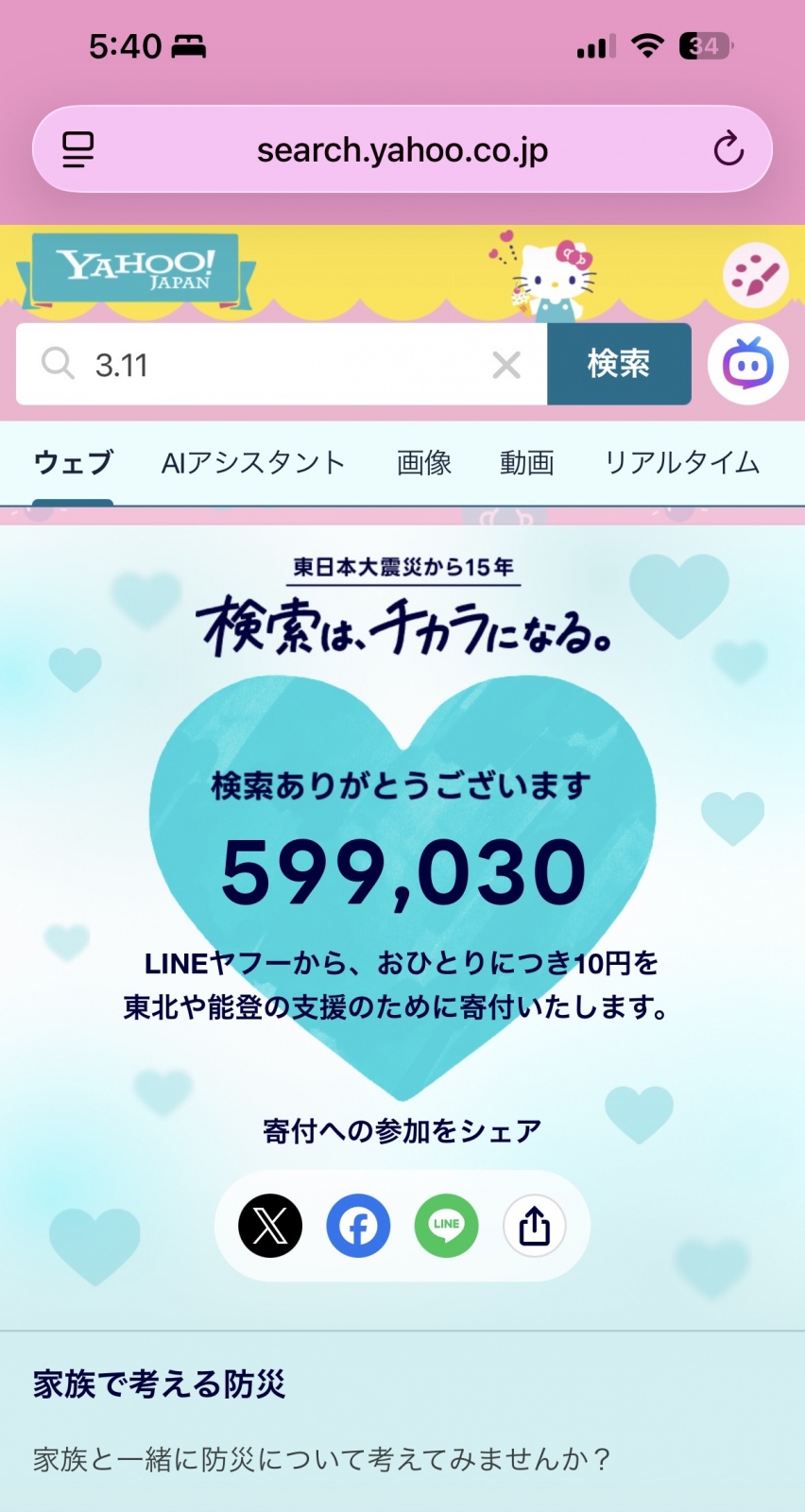Edit the 3.11 search query field
The image size is (805, 1512).
click(x=283, y=365)
